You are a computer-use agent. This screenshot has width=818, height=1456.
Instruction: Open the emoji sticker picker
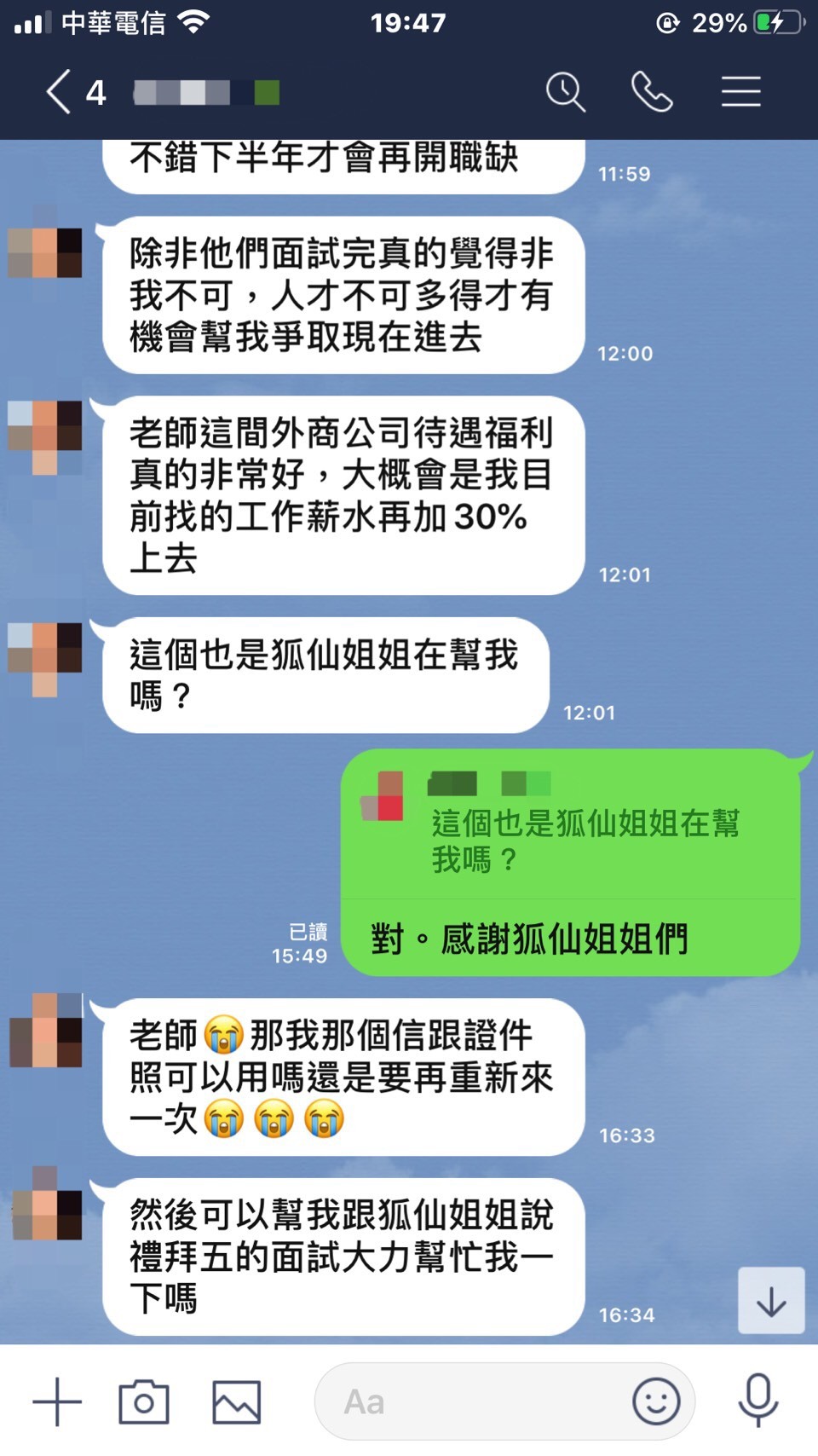(x=656, y=1401)
